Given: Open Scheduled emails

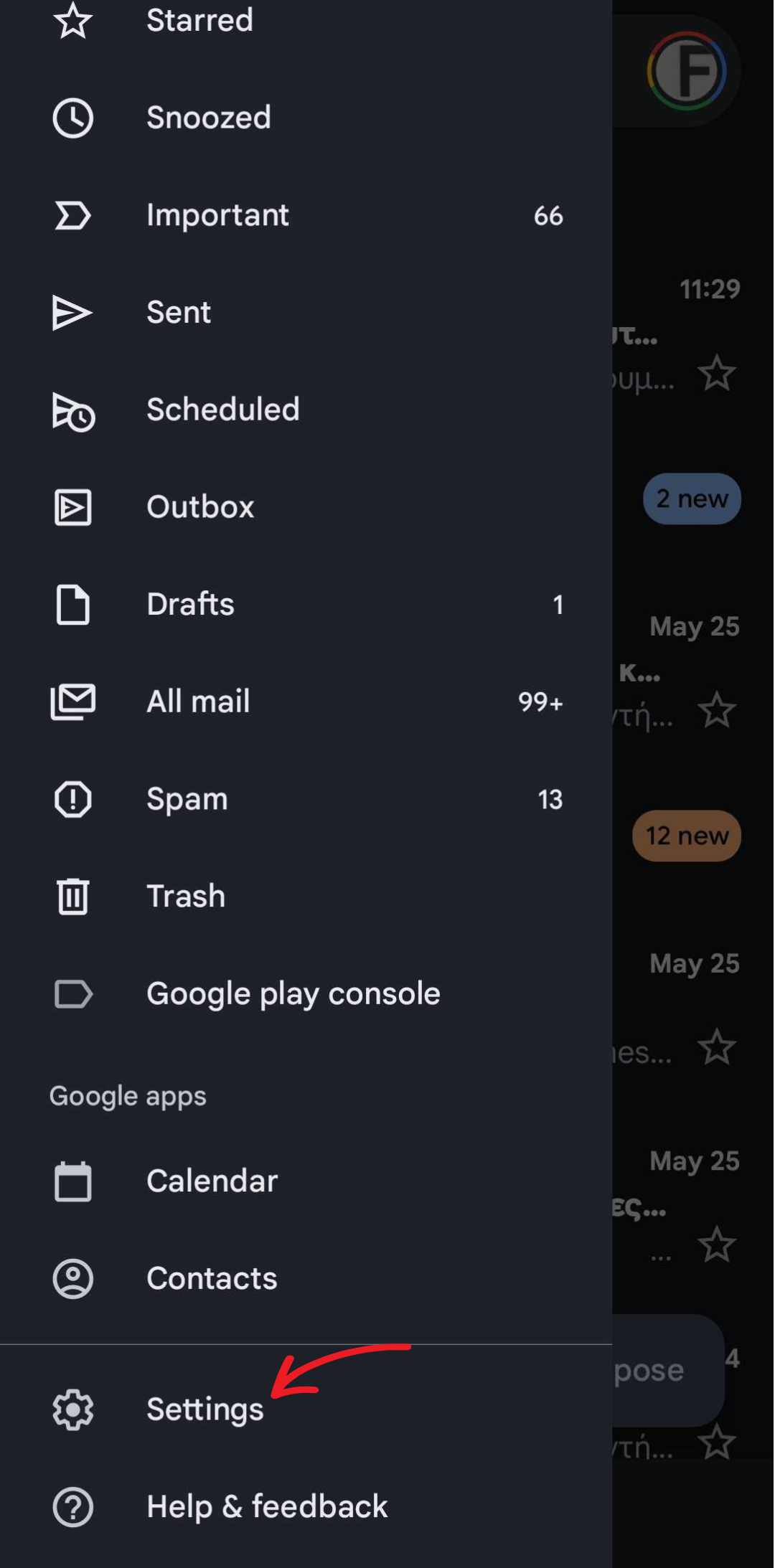Looking at the screenshot, I should click(x=222, y=410).
